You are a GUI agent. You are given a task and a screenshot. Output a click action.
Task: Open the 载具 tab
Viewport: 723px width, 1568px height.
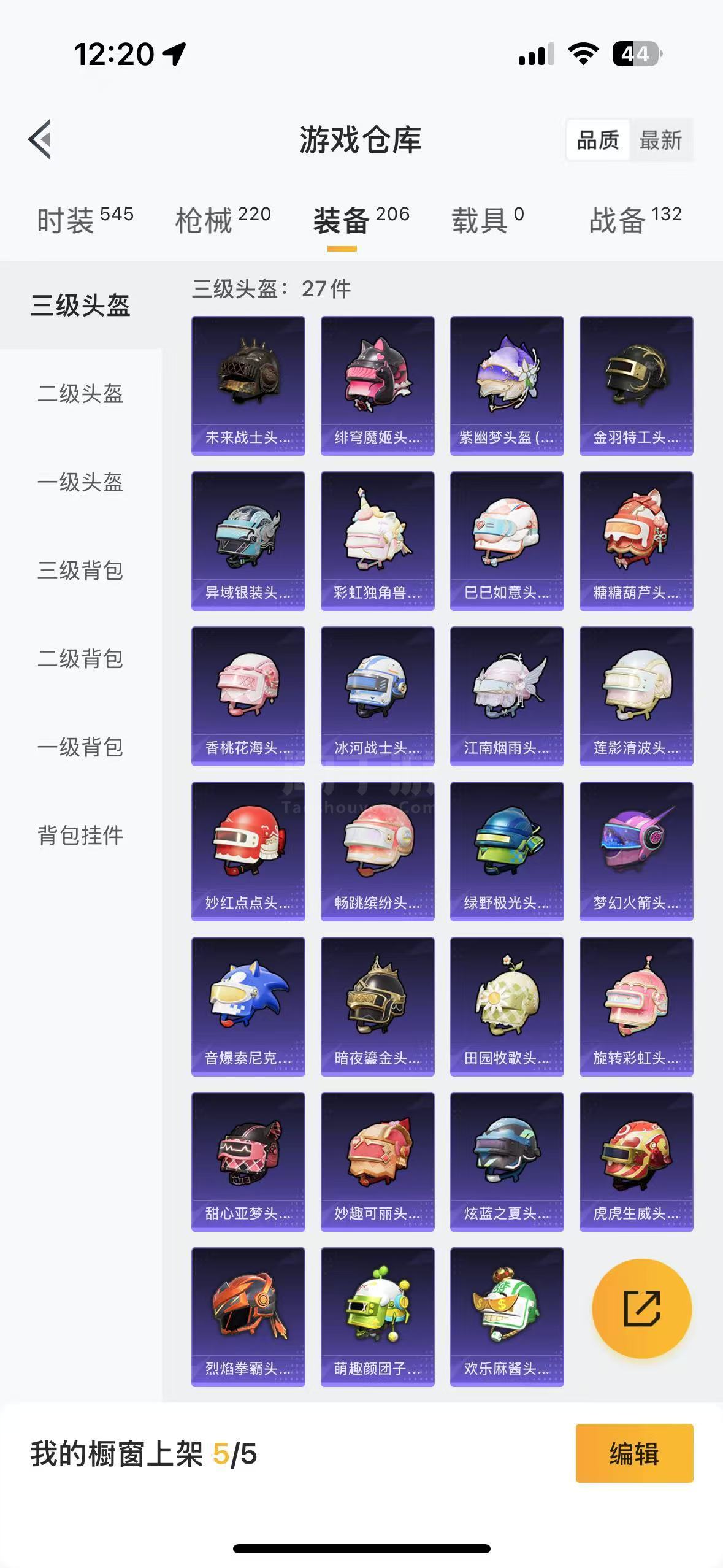pyautogui.click(x=488, y=220)
